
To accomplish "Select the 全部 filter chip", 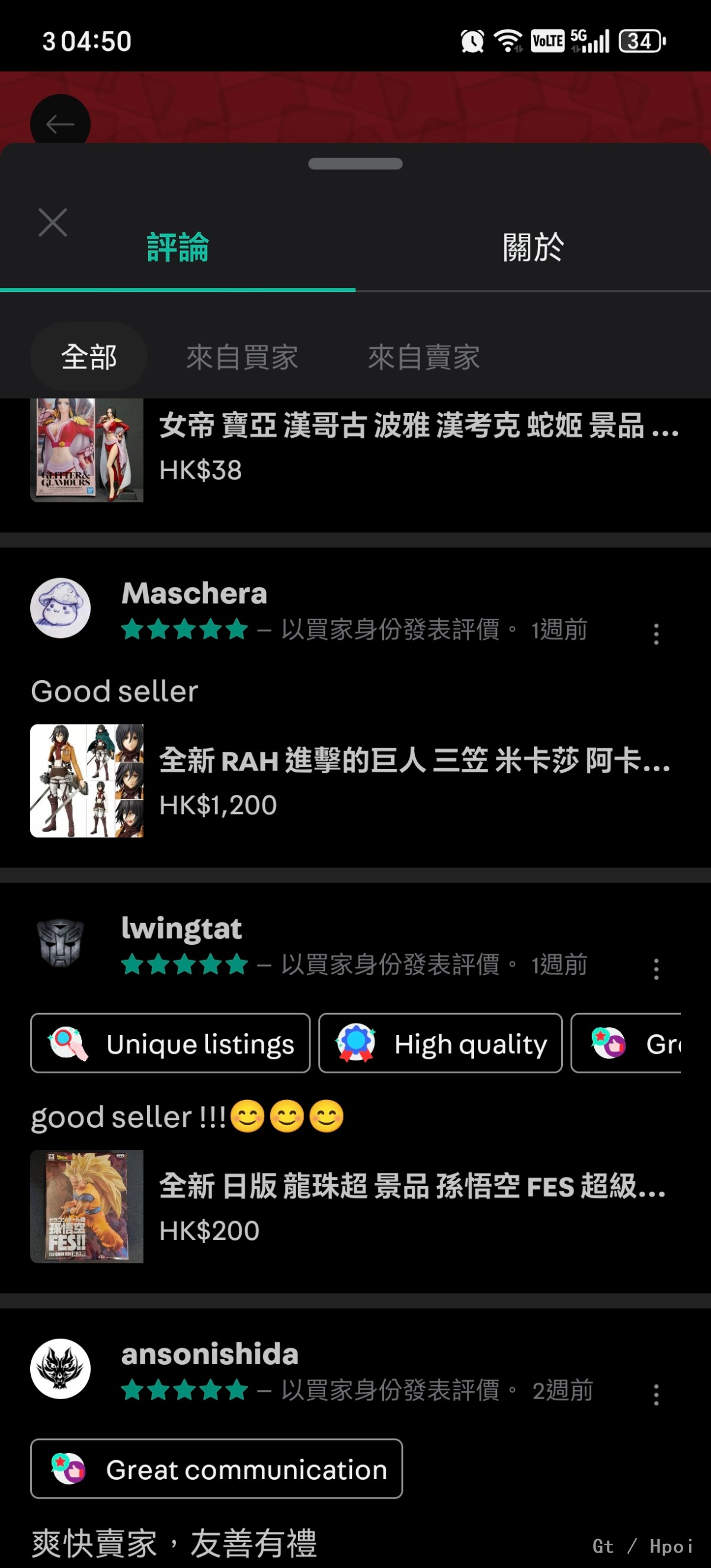I will coord(89,357).
